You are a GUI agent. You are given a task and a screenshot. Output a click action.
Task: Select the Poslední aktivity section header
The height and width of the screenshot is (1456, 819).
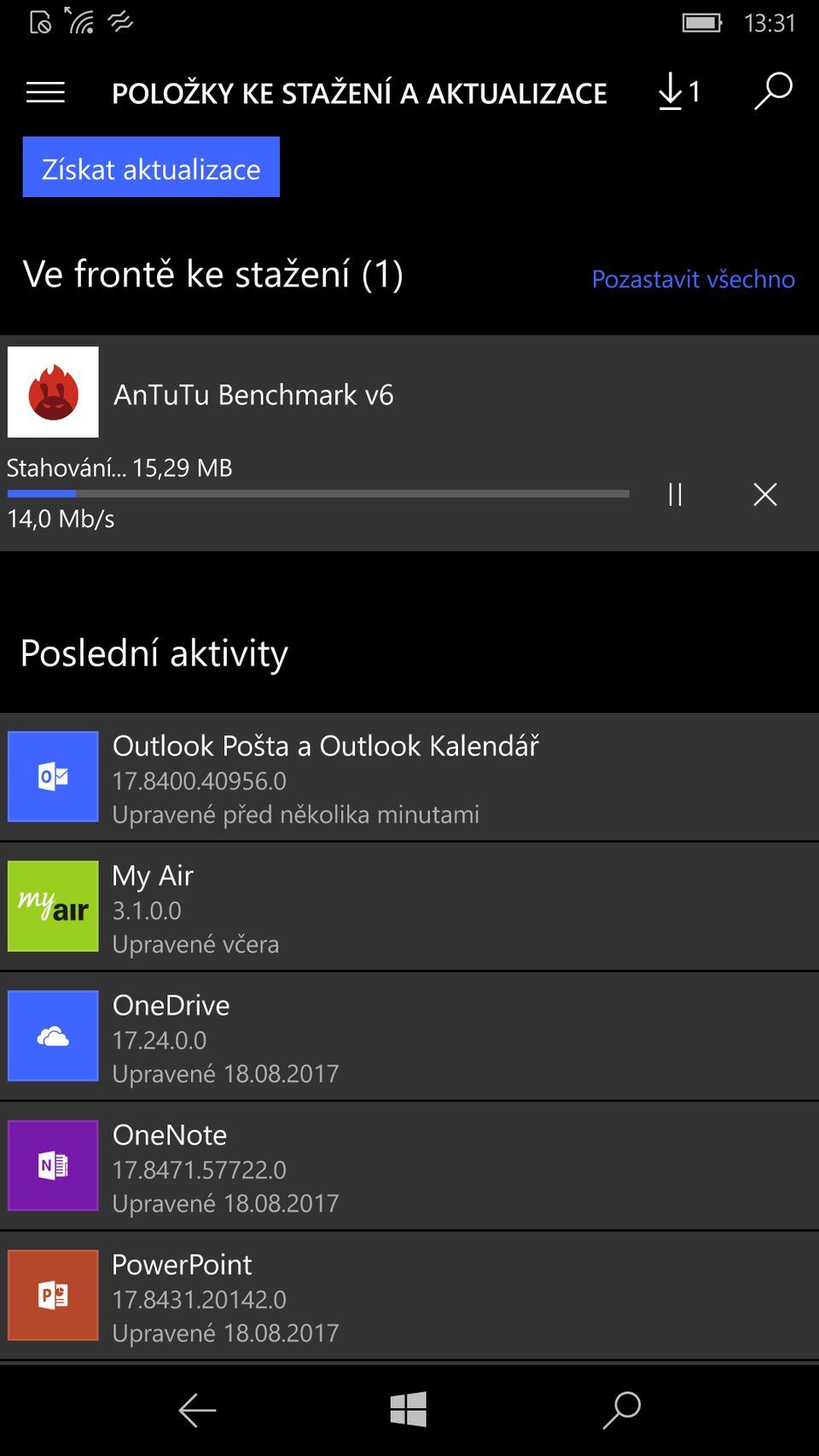154,653
